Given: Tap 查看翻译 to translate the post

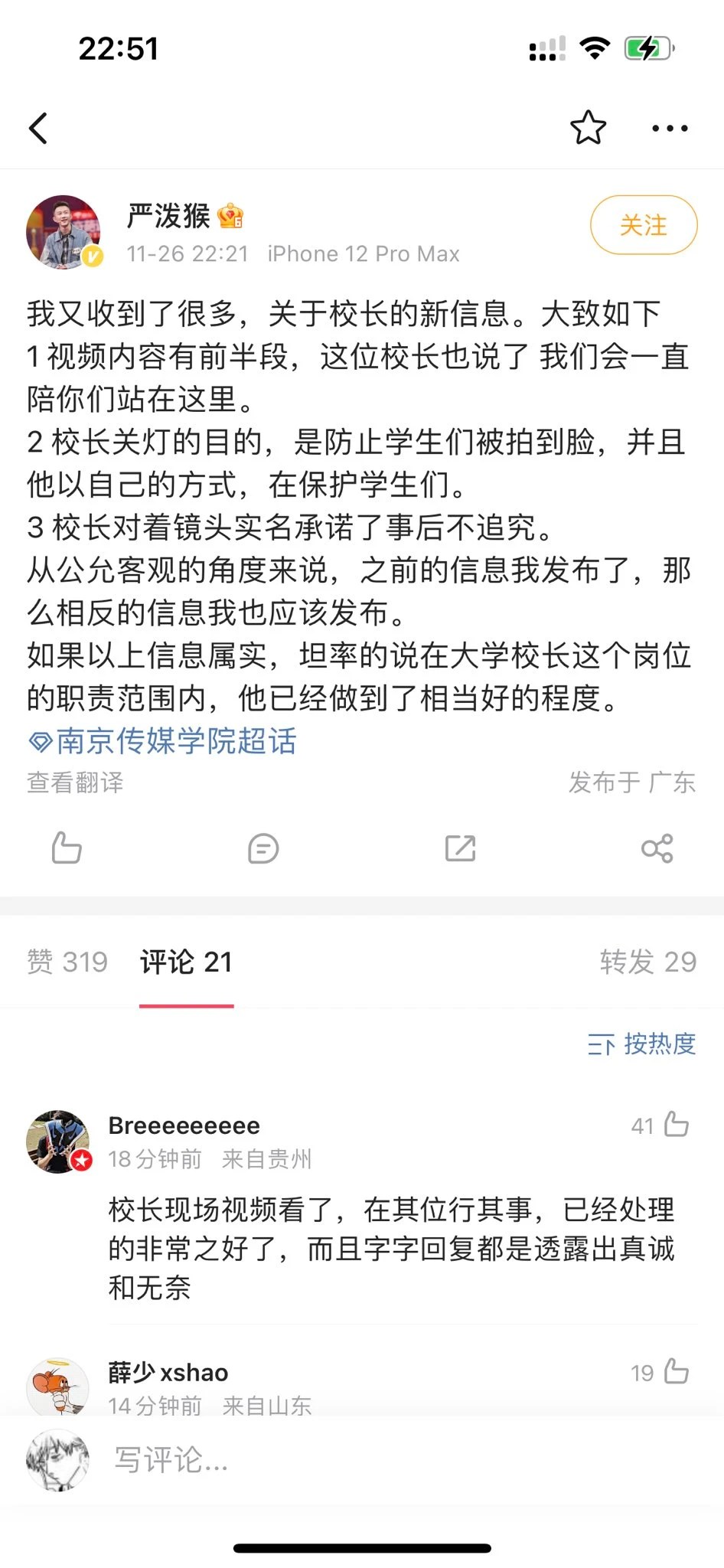Looking at the screenshot, I should [75, 782].
